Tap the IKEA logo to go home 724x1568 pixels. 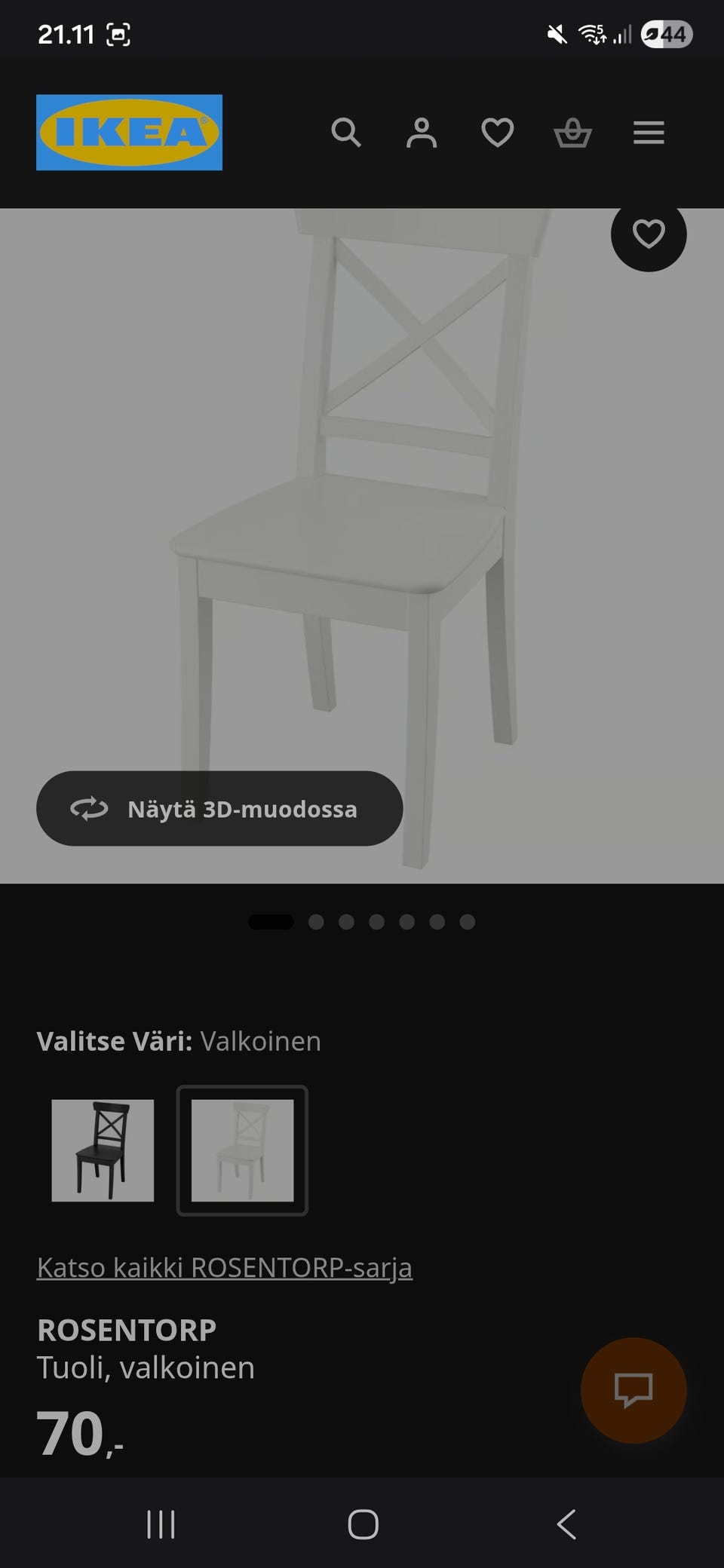coord(128,132)
